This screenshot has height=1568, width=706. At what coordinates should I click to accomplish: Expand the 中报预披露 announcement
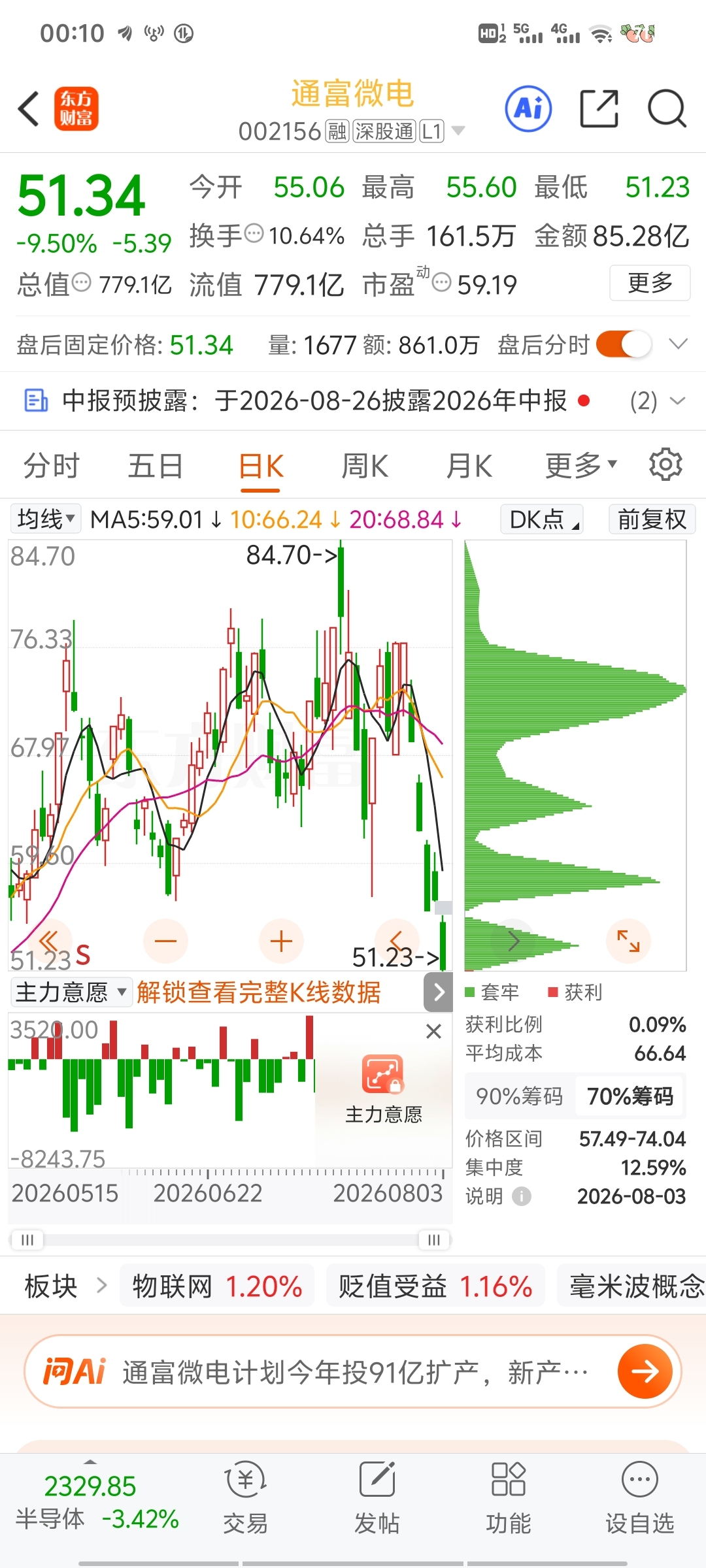coord(678,400)
